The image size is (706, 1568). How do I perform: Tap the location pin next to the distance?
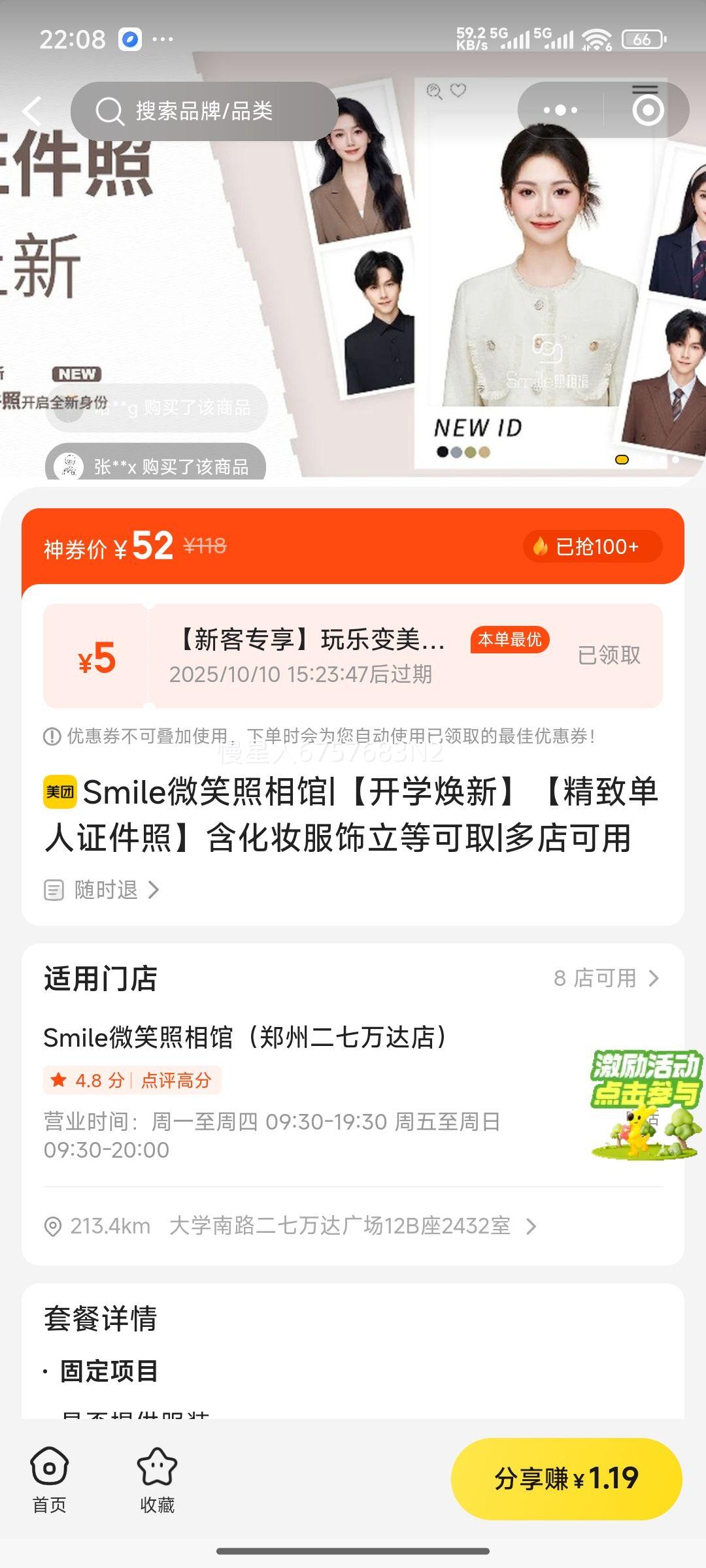coord(54,1226)
